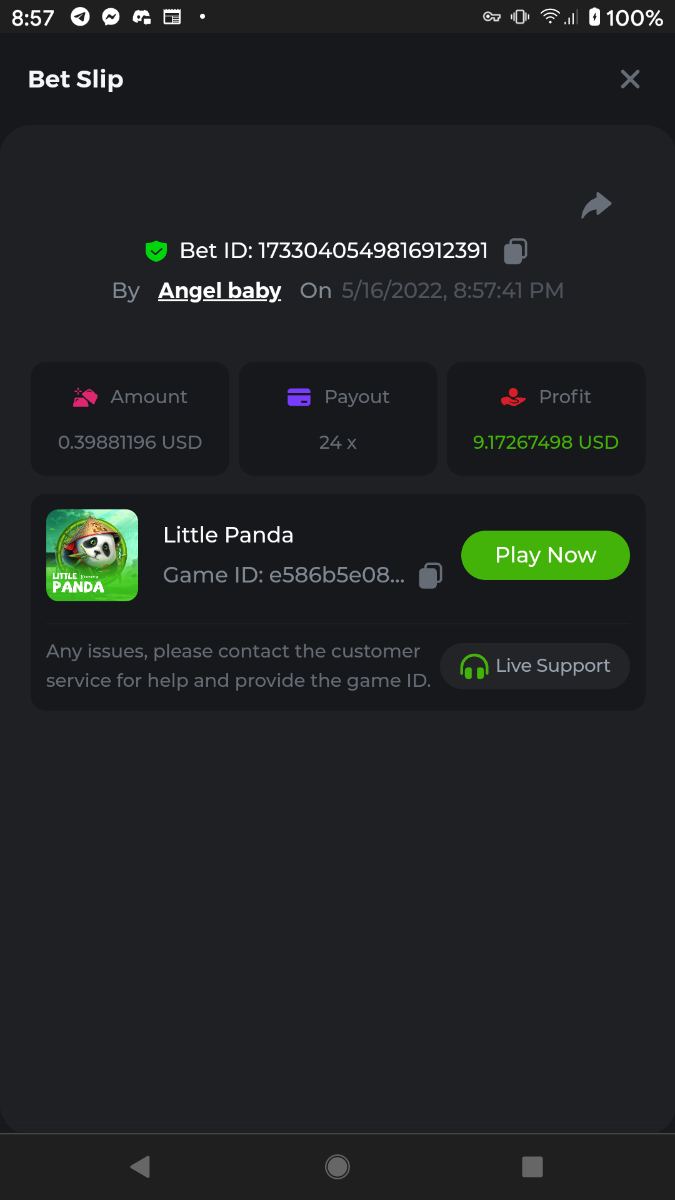Contact Live Support
Screen dimensions: 675x1200
click(x=535, y=666)
